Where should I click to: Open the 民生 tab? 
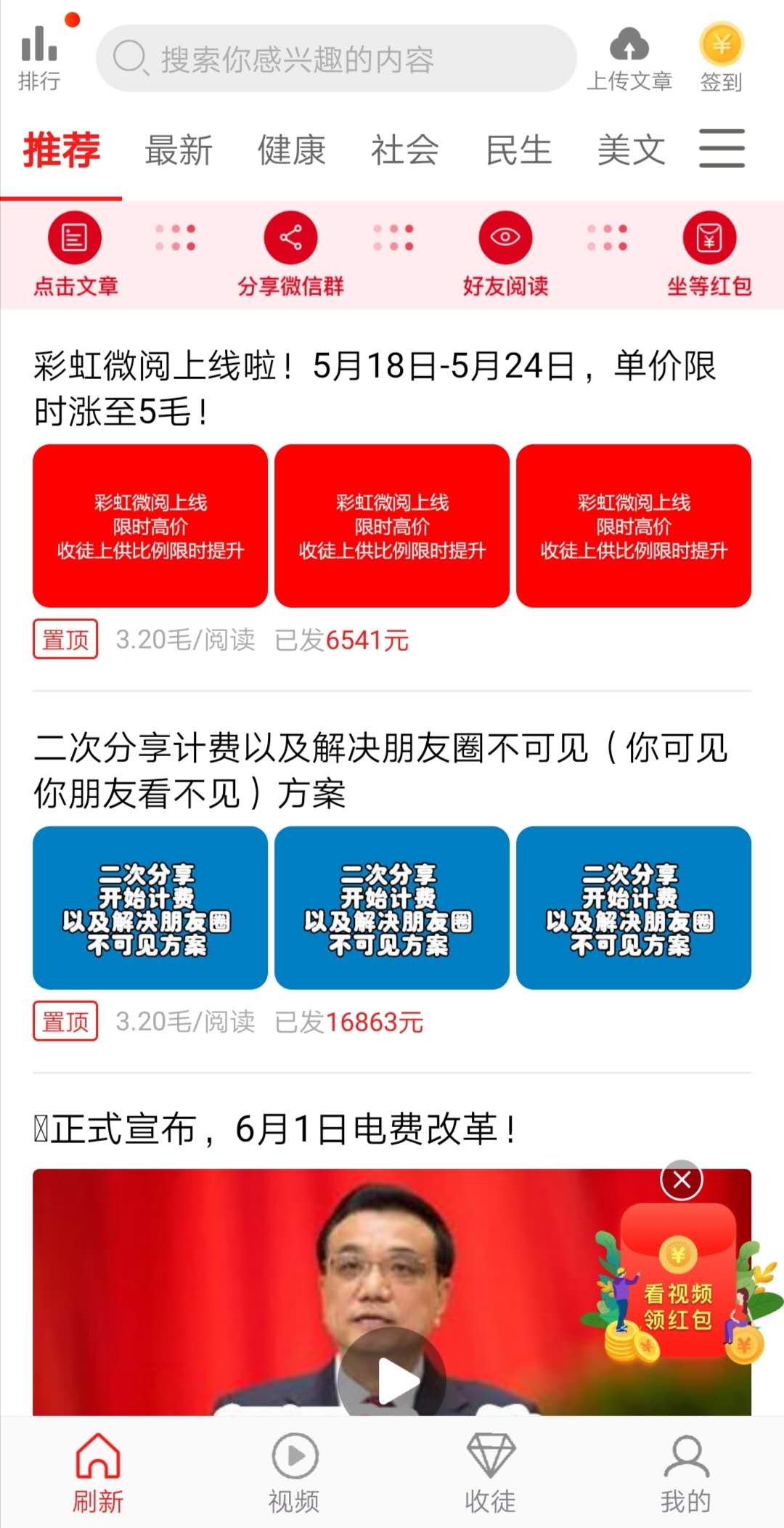coord(518,150)
